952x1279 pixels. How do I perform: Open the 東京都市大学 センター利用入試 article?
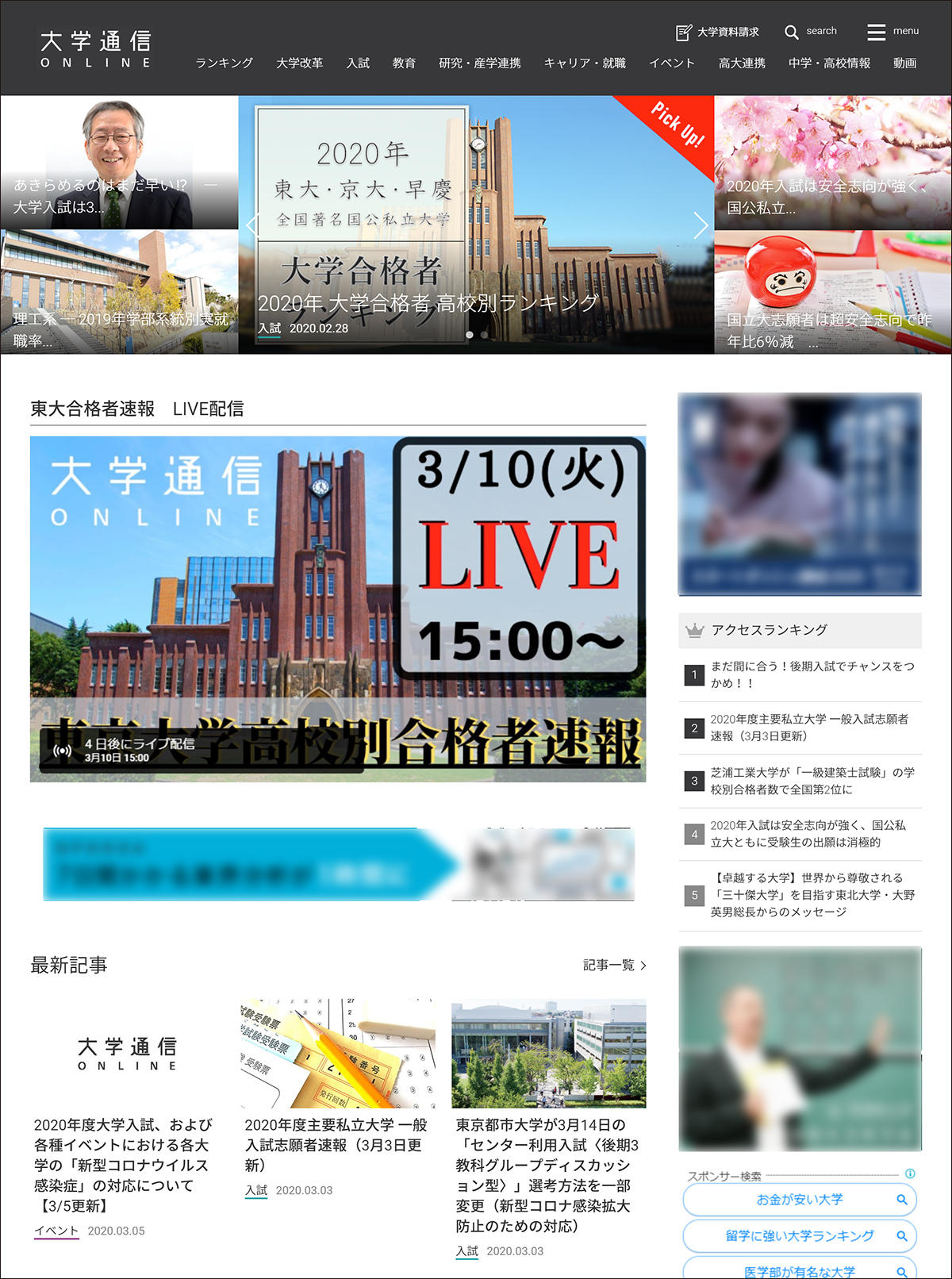pyautogui.click(x=547, y=1174)
